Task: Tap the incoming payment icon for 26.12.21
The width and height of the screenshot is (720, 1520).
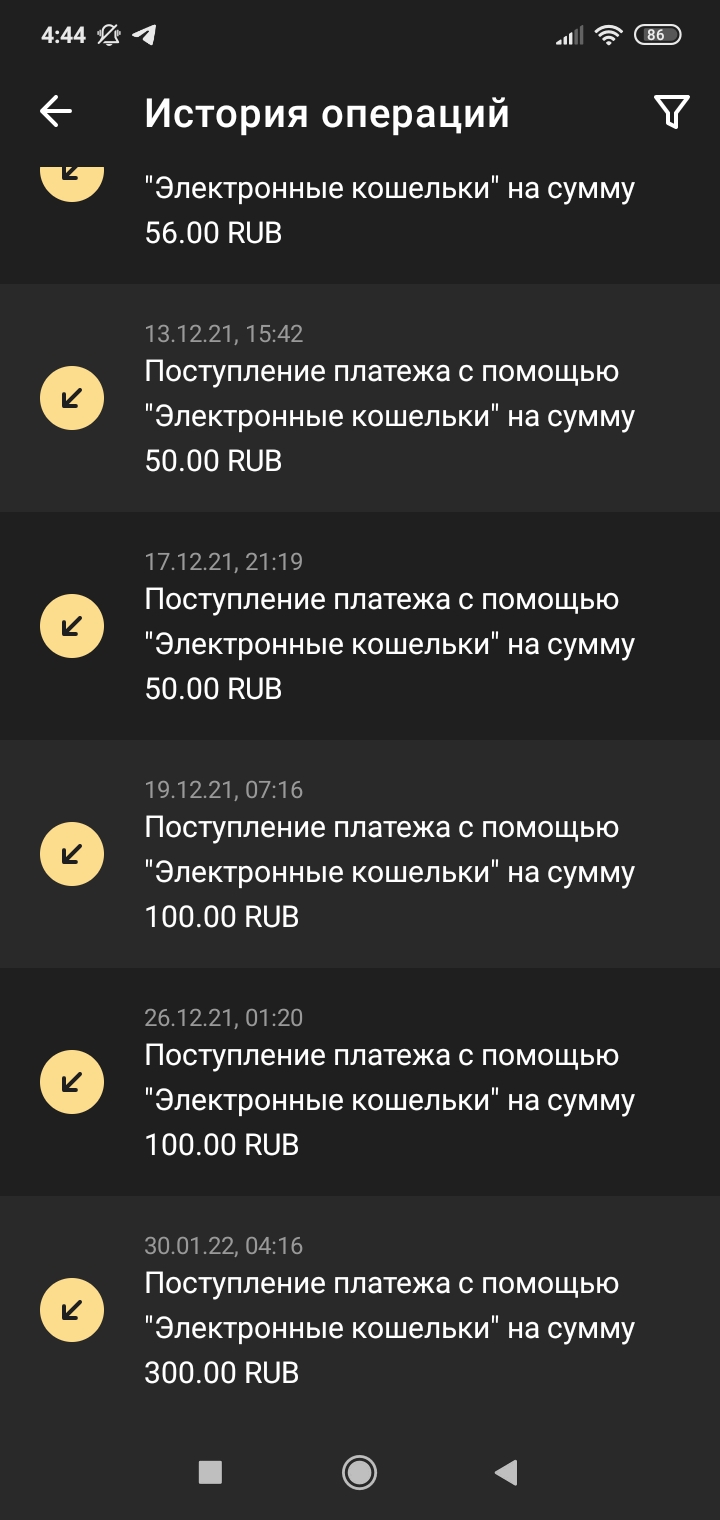Action: [x=71, y=1081]
